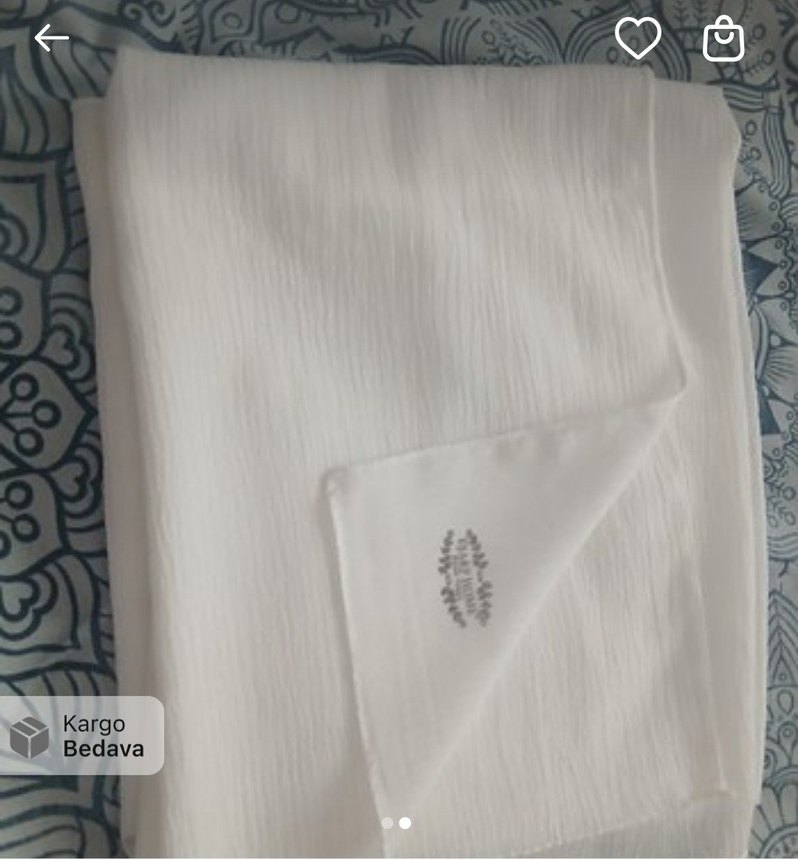Jump to the first photo via the page dot

pos(387,823)
